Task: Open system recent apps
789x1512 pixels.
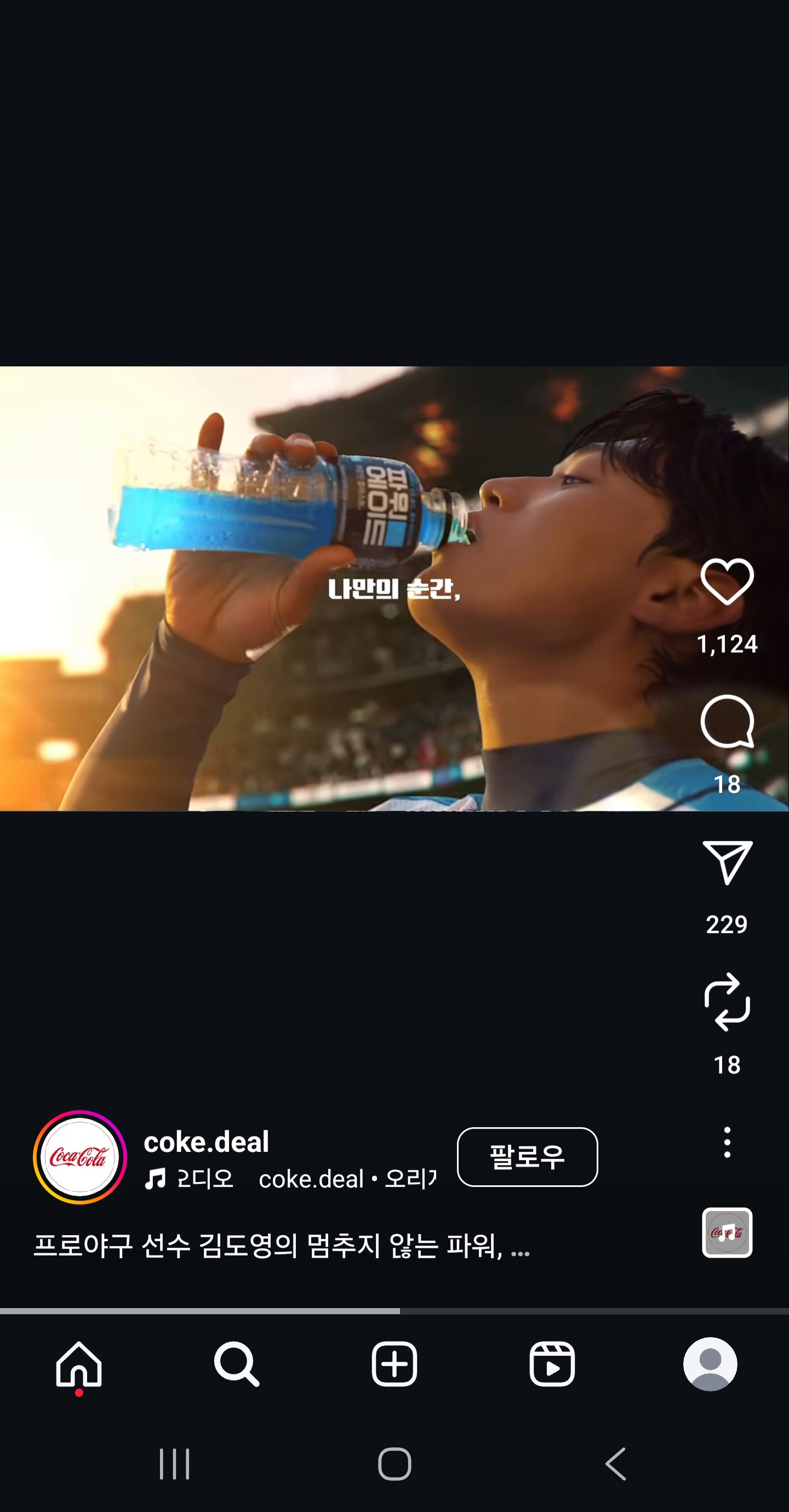Action: pos(174,1464)
